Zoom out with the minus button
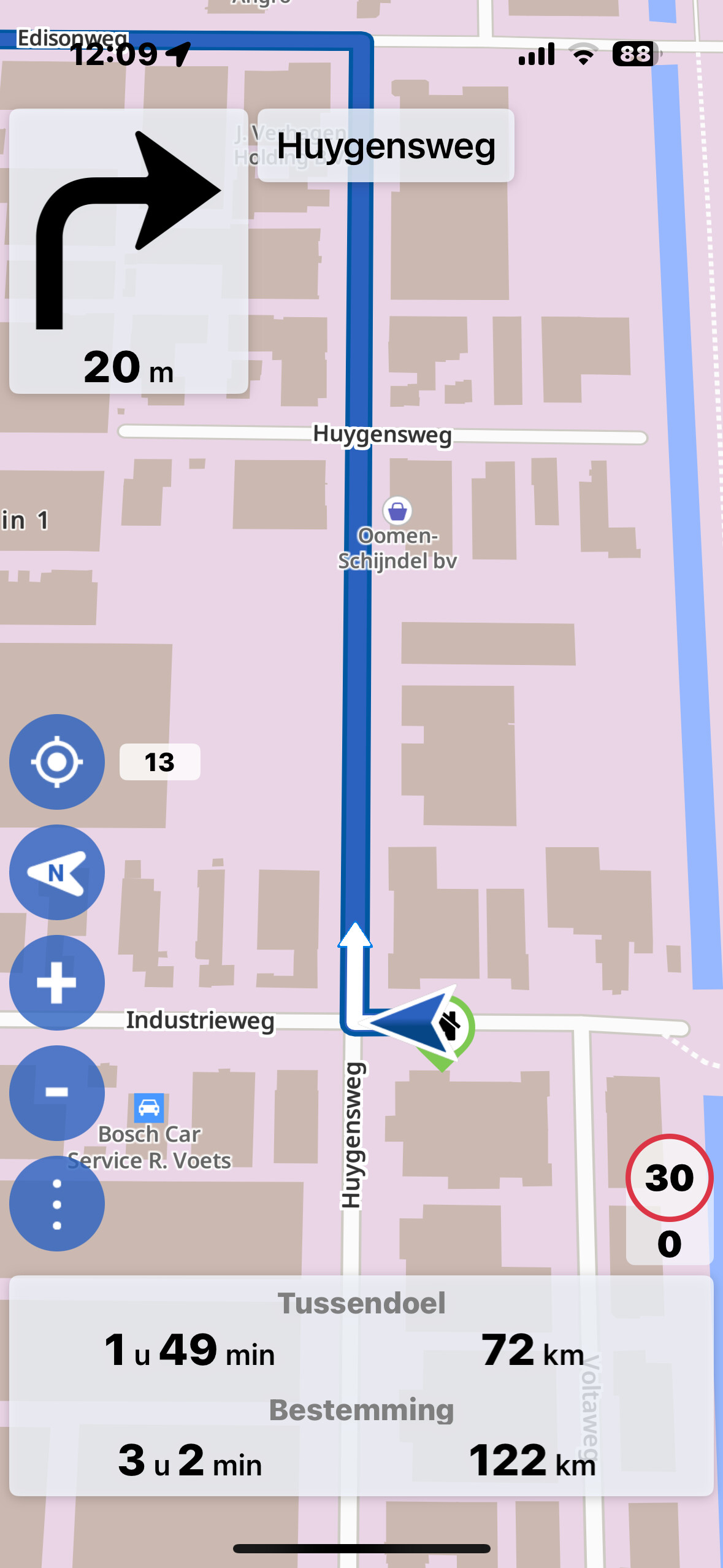The height and width of the screenshot is (1568, 723). 56,1093
